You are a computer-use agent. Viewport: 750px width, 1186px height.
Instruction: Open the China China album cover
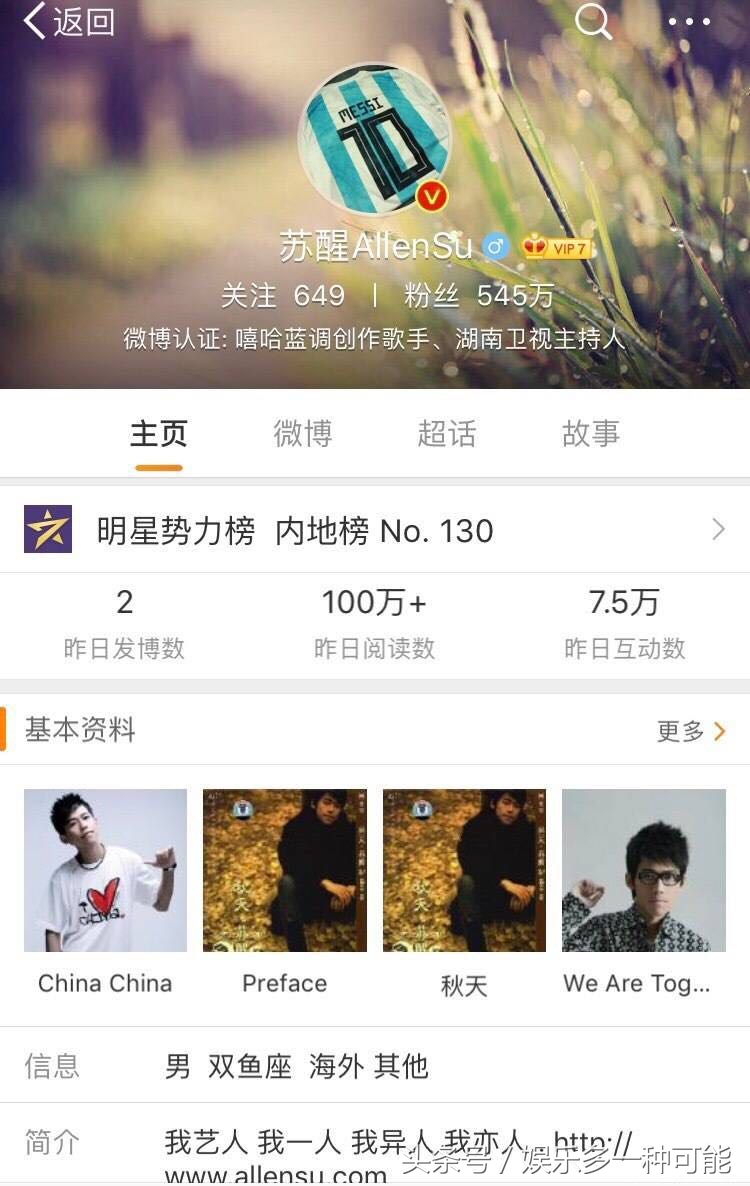(x=105, y=869)
